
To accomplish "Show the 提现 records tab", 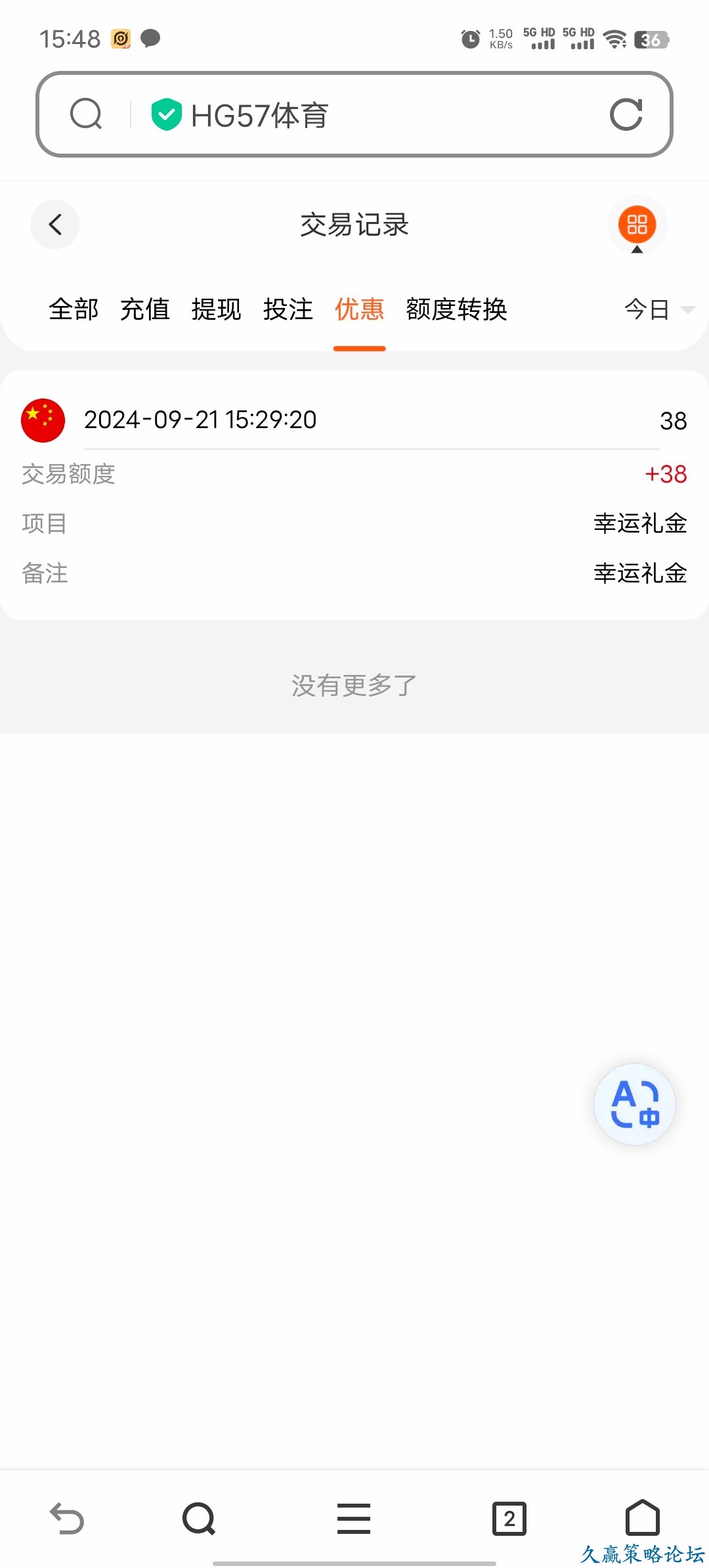I will [217, 309].
